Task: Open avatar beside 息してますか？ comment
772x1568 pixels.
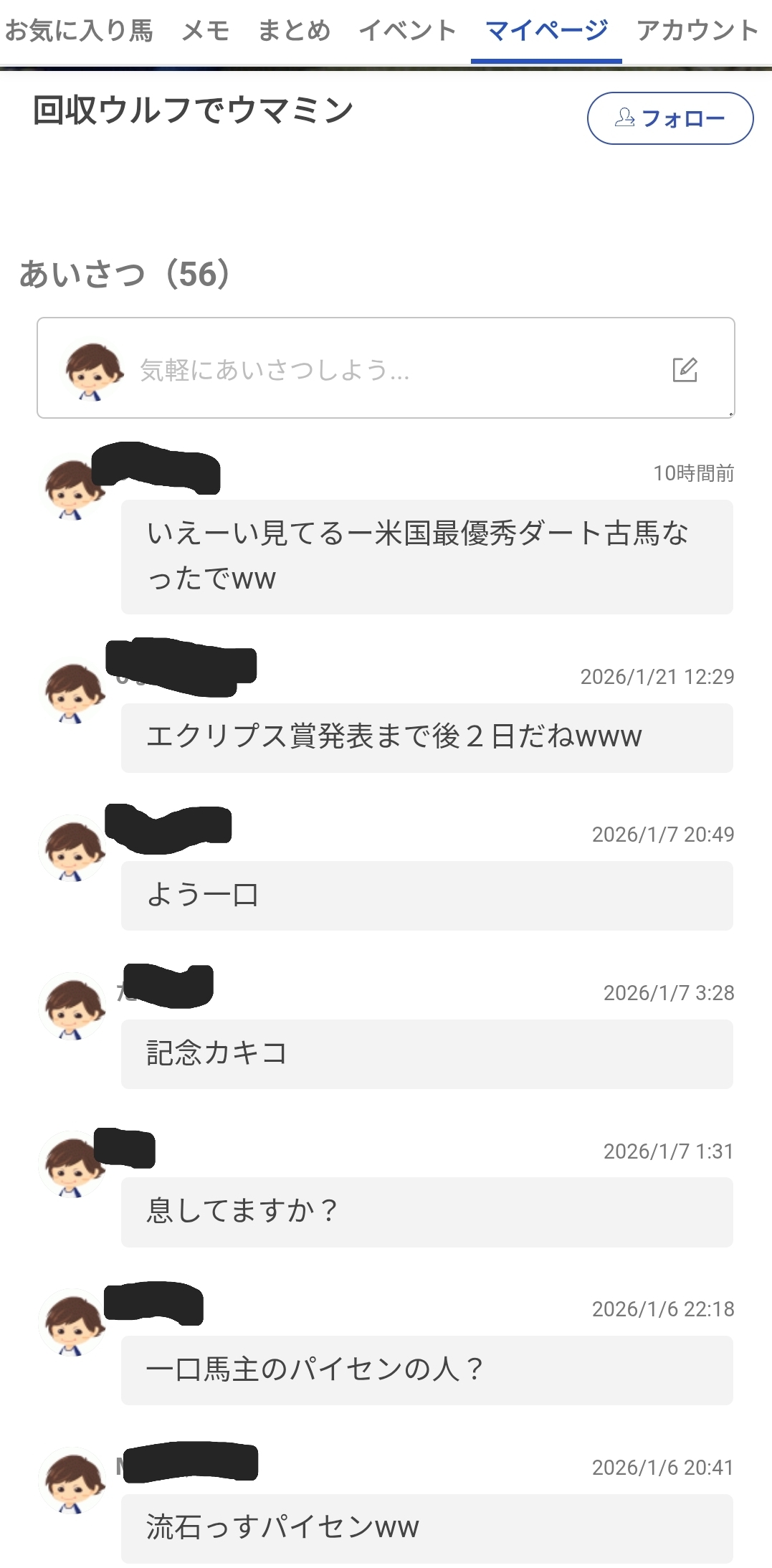Action: [72, 1166]
